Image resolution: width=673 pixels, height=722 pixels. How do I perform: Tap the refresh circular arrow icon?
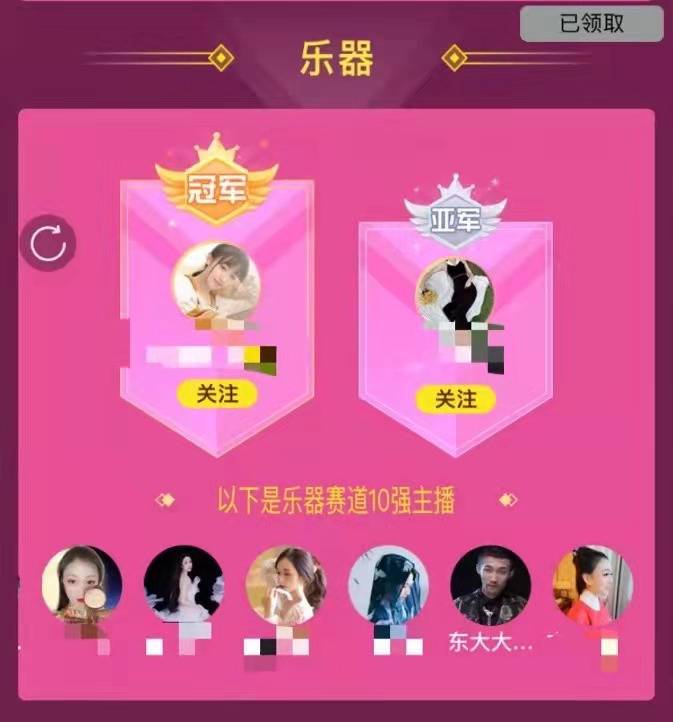[x=48, y=243]
